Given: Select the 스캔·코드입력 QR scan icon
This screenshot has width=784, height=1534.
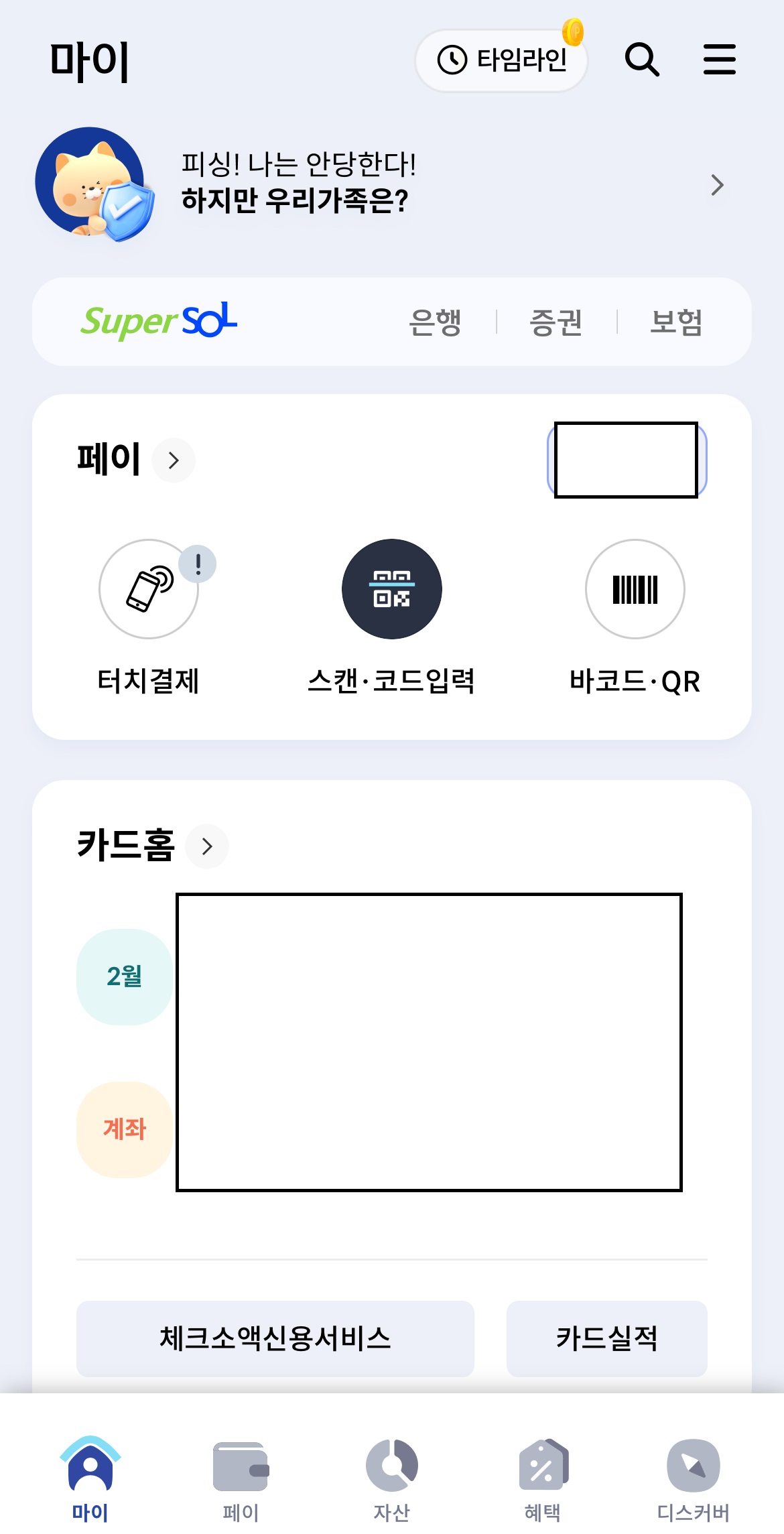Looking at the screenshot, I should coord(391,588).
